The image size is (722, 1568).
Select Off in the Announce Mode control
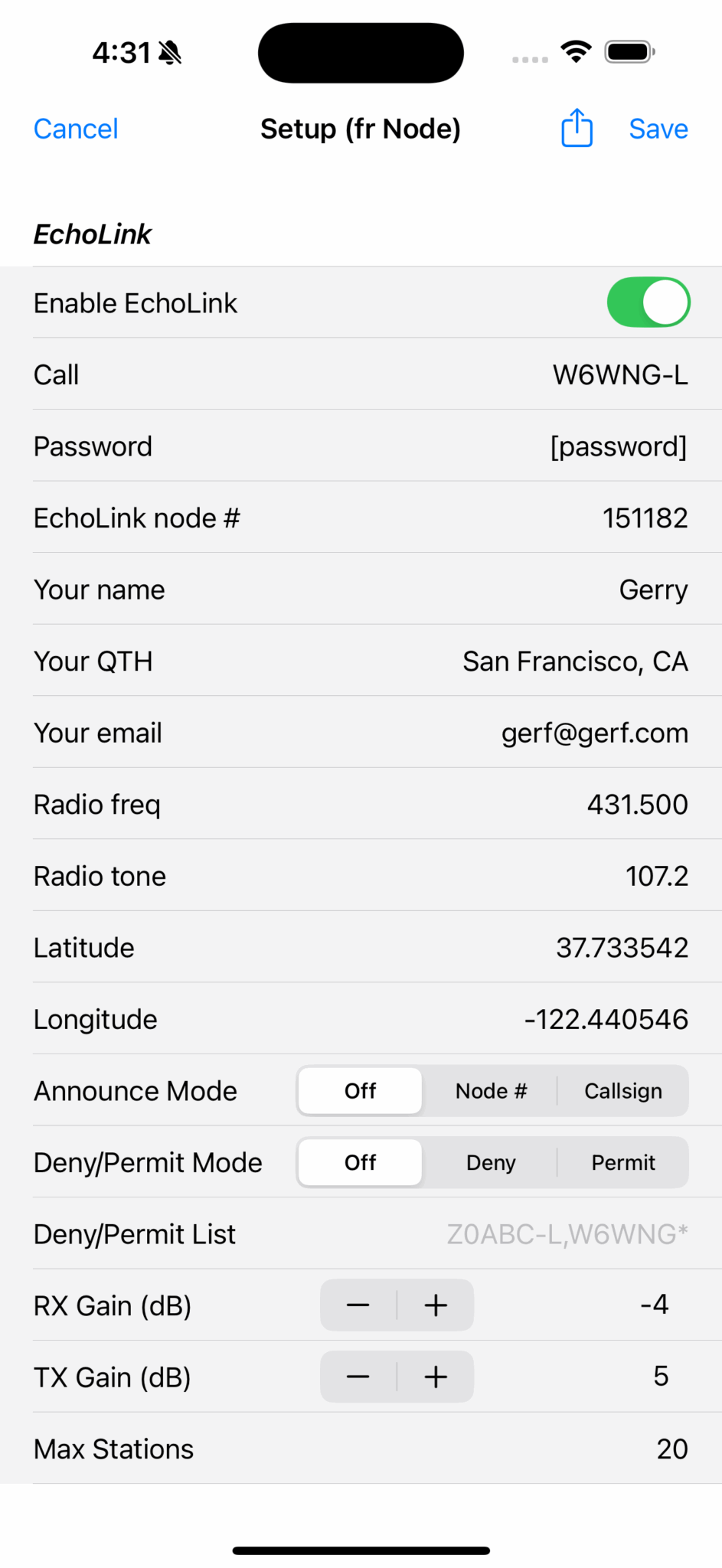point(359,1090)
